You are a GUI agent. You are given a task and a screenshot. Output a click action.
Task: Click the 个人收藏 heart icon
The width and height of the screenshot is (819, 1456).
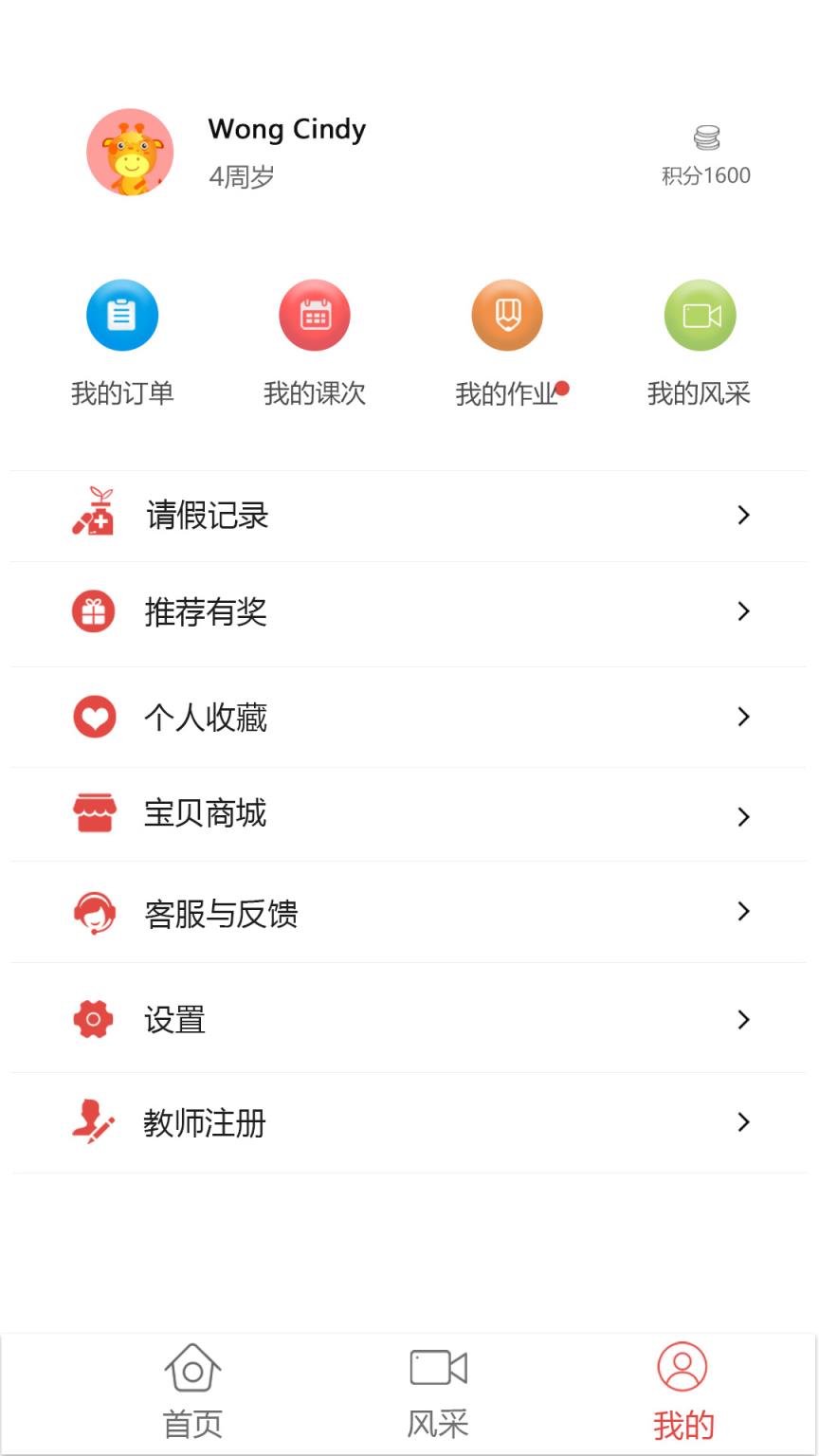[x=93, y=717]
